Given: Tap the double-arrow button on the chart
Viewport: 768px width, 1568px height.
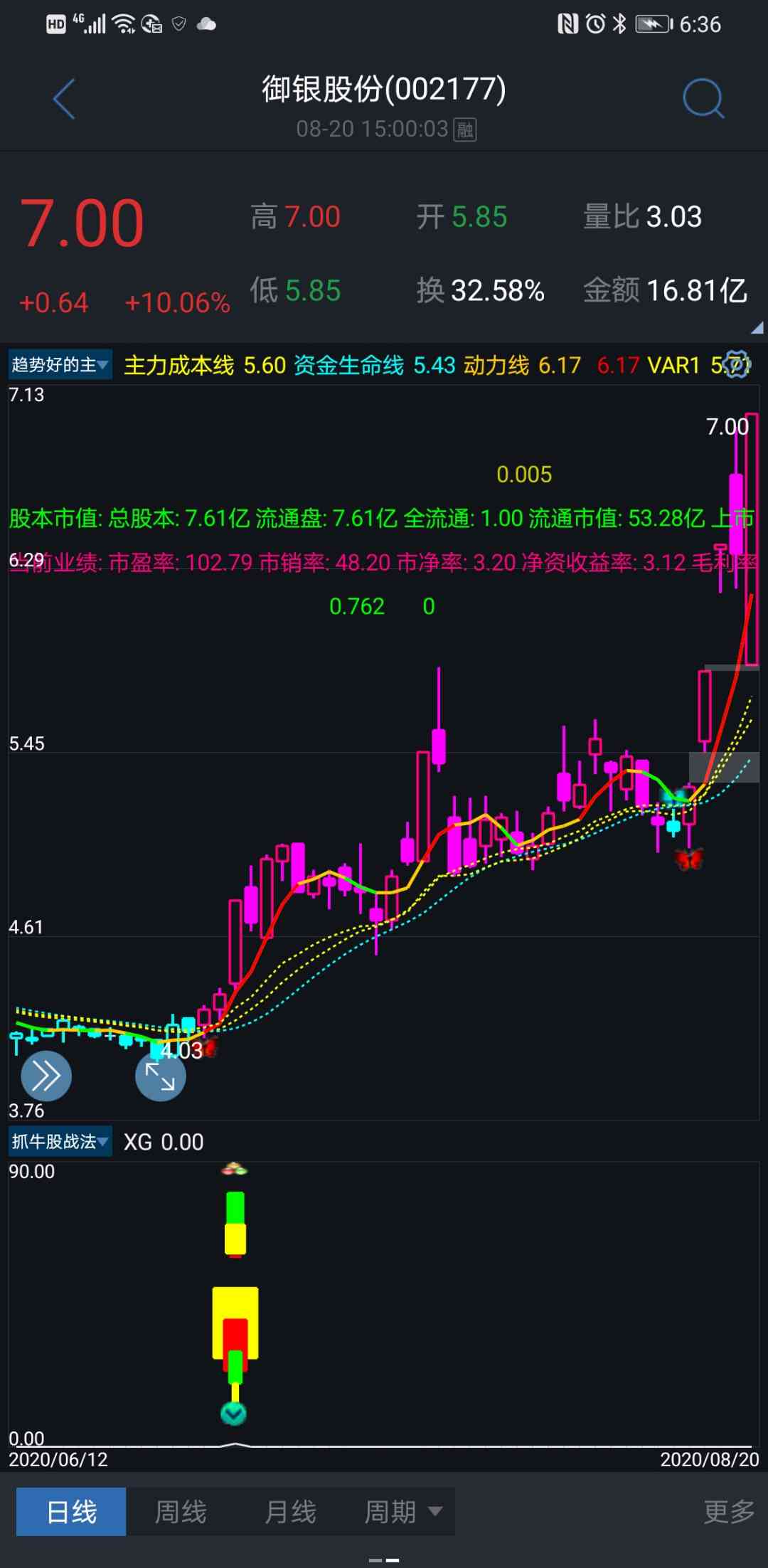Looking at the screenshot, I should tap(46, 1076).
